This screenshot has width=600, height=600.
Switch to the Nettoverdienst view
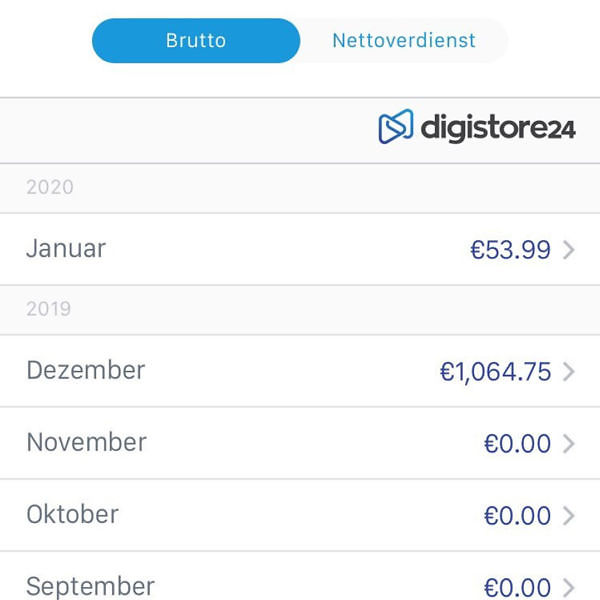pyautogui.click(x=403, y=41)
